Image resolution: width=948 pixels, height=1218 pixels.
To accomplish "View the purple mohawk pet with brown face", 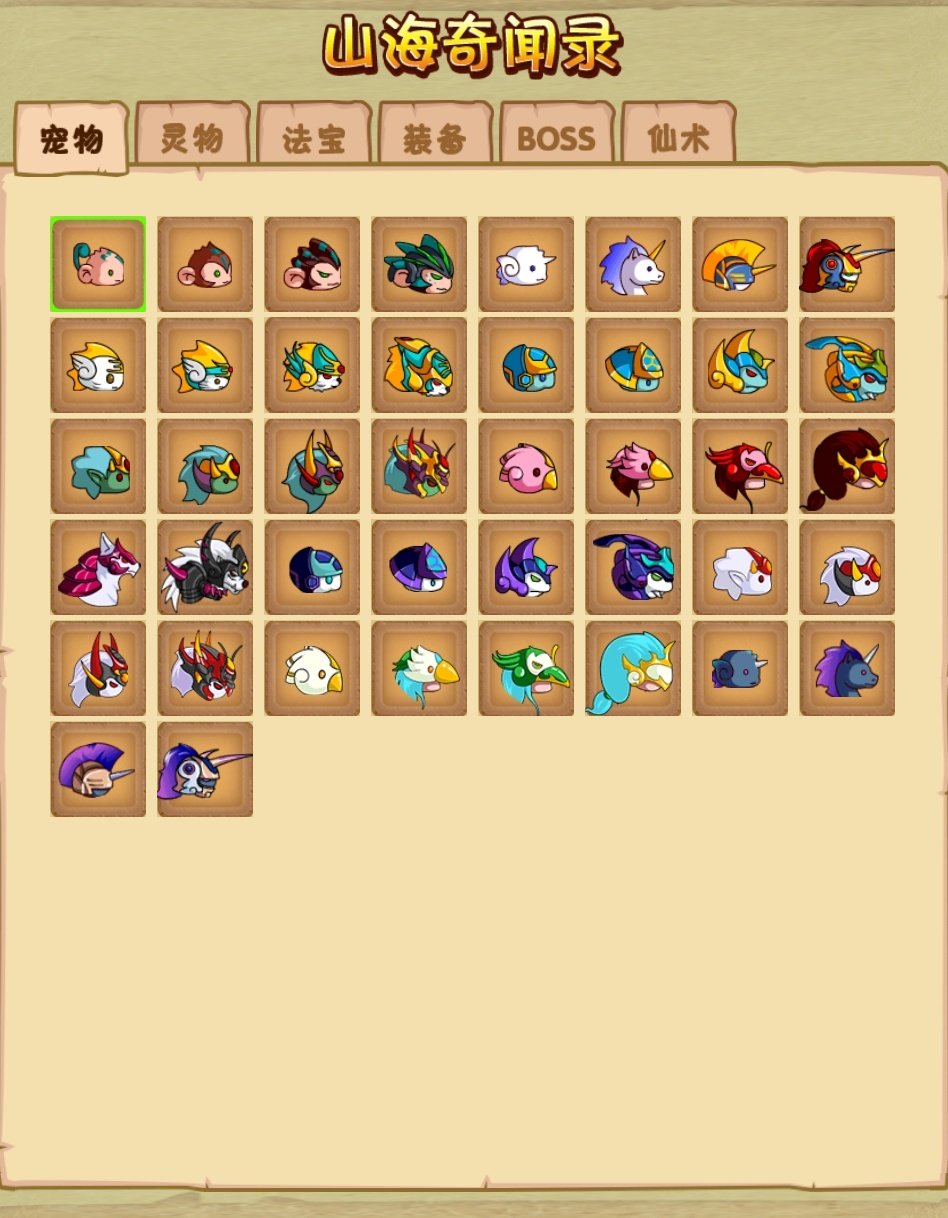I will coord(98,770).
